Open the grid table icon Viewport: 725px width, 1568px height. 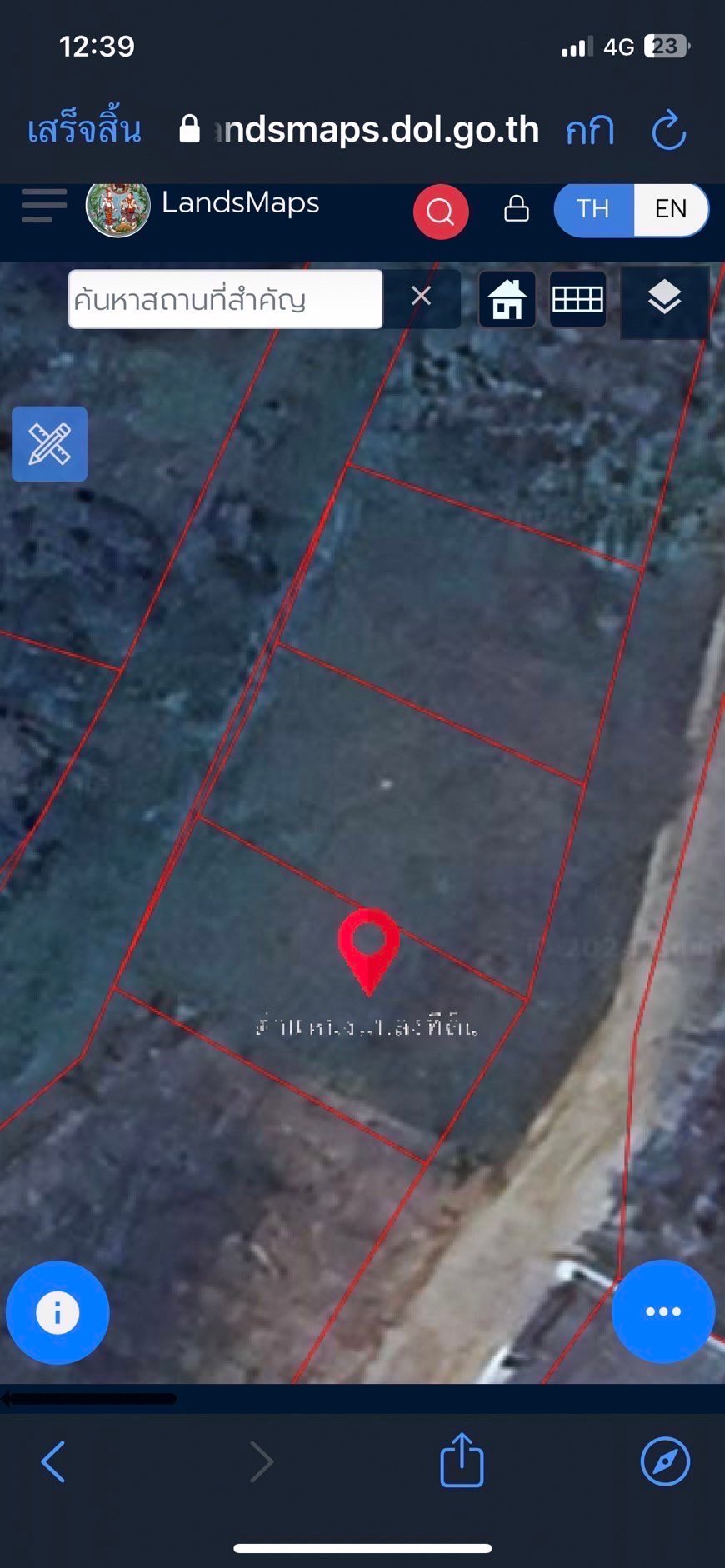tap(577, 299)
